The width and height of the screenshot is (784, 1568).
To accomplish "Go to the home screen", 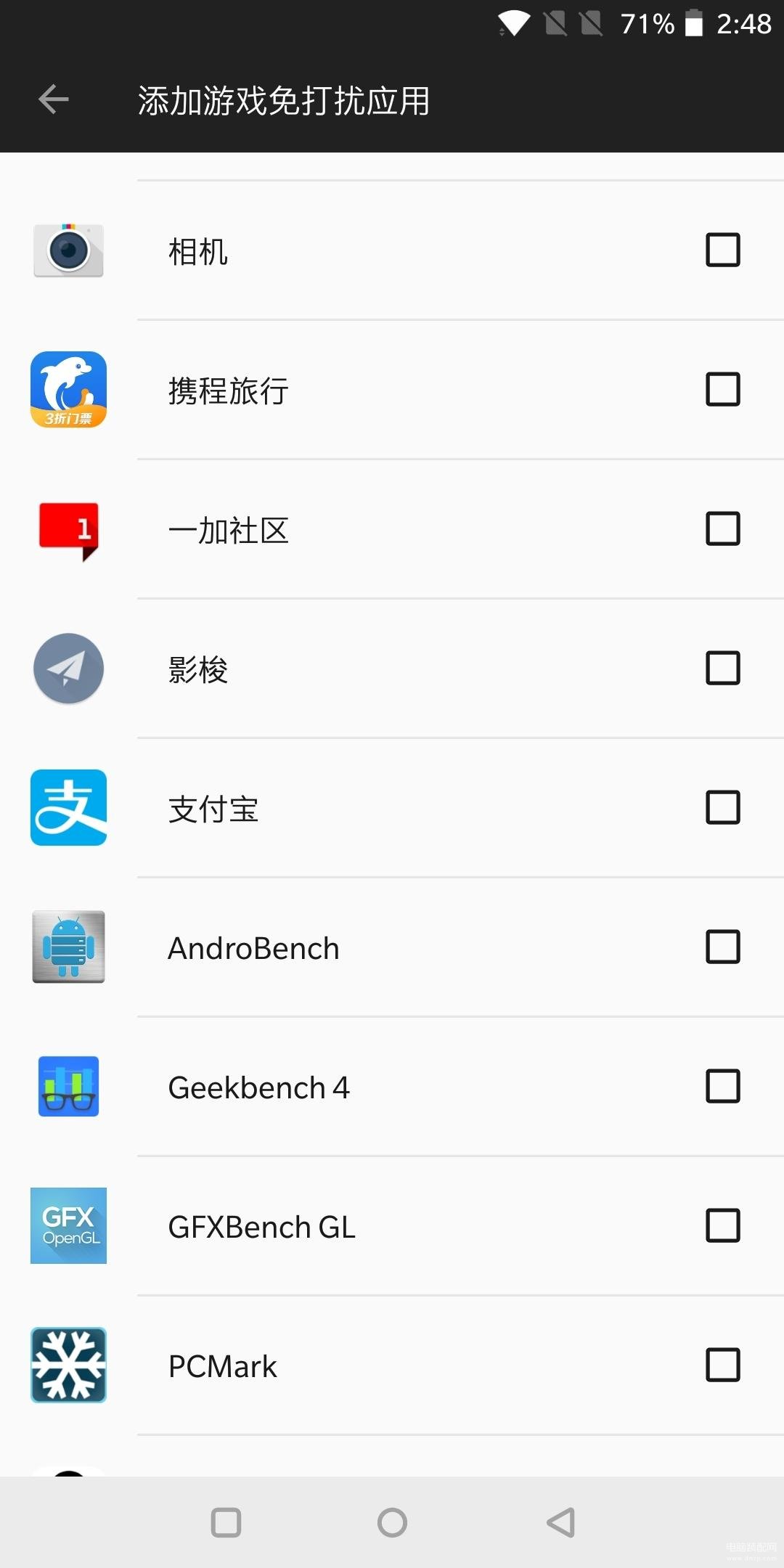I will click(x=392, y=1522).
